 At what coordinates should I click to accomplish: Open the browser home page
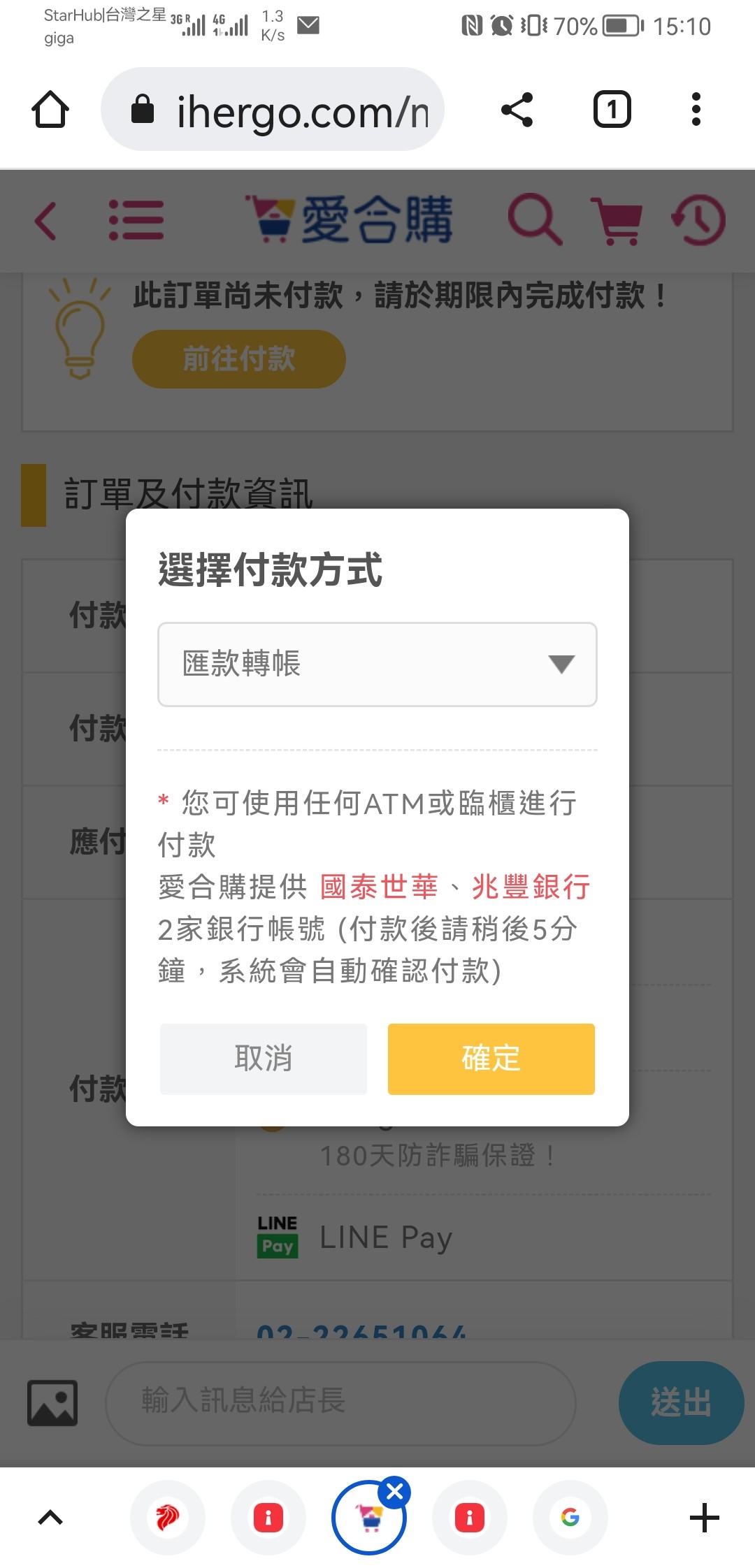(x=50, y=110)
